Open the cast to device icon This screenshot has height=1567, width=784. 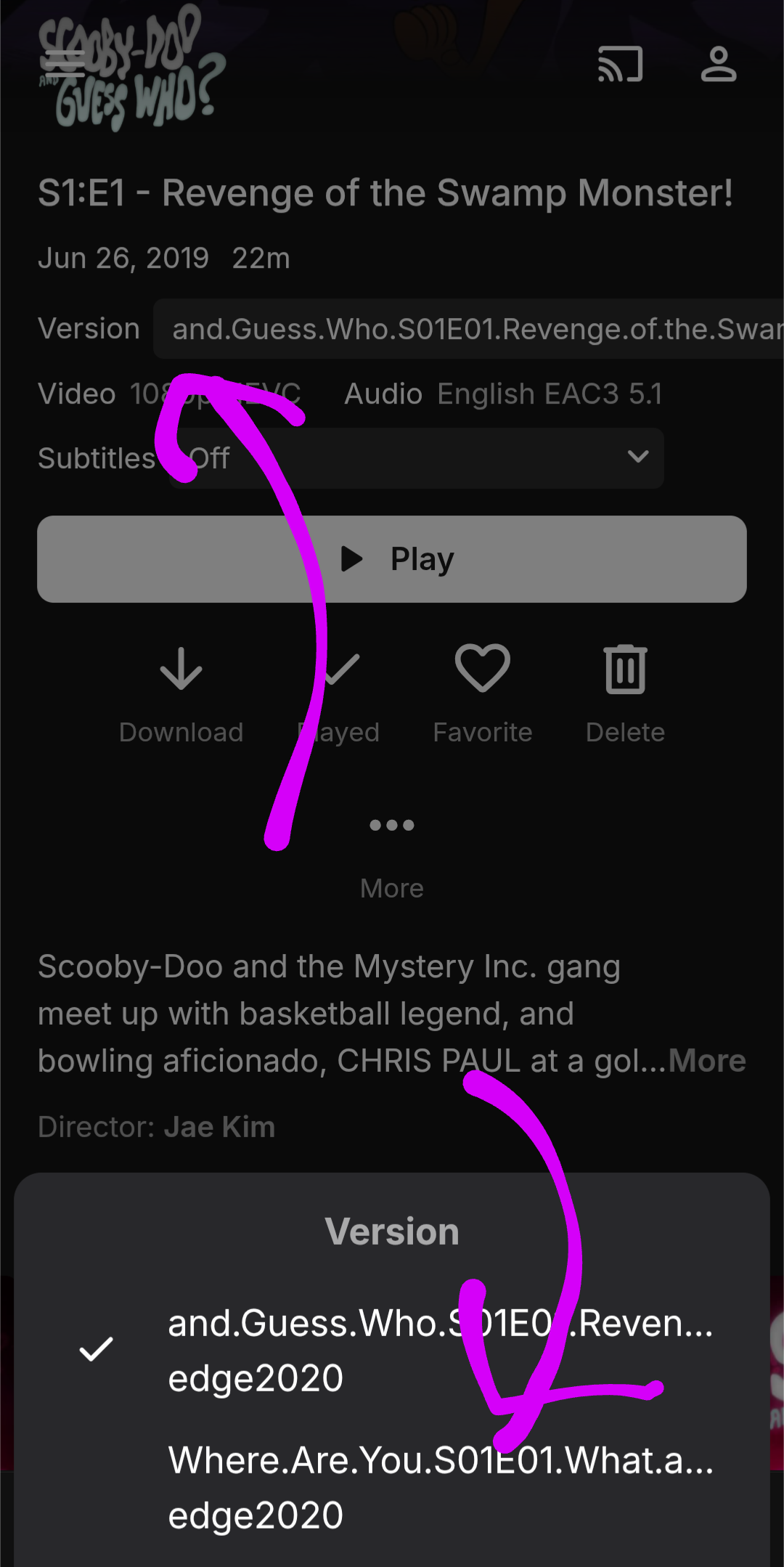tap(620, 65)
